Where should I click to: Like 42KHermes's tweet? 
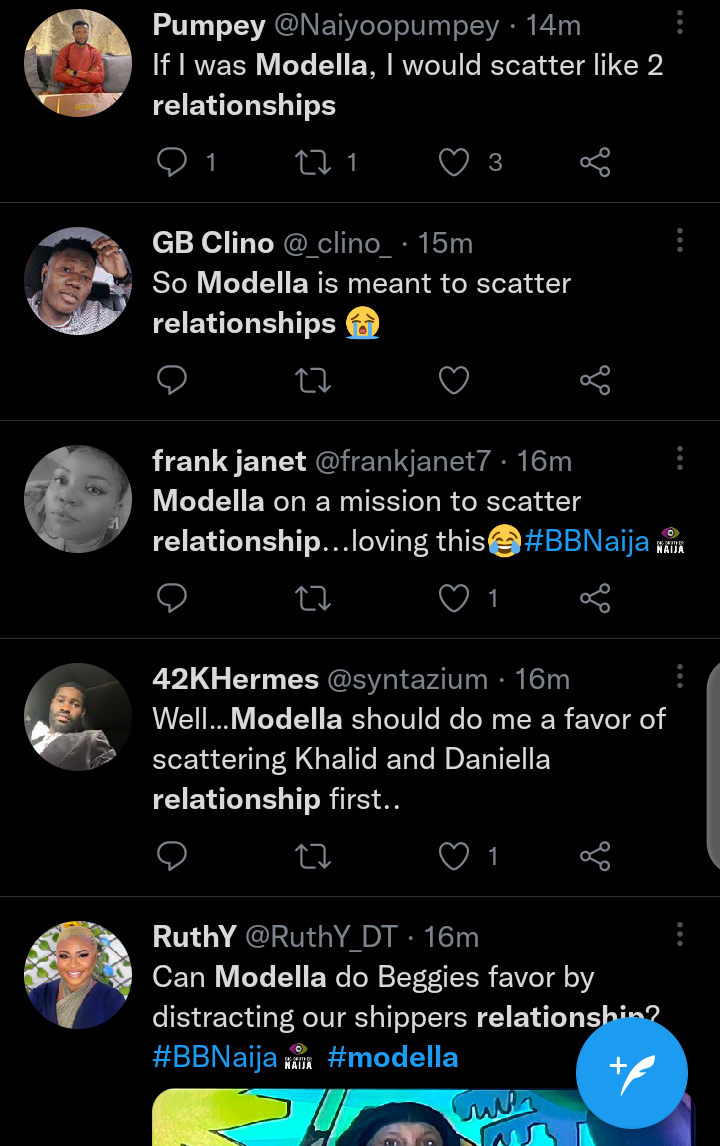[x=455, y=856]
